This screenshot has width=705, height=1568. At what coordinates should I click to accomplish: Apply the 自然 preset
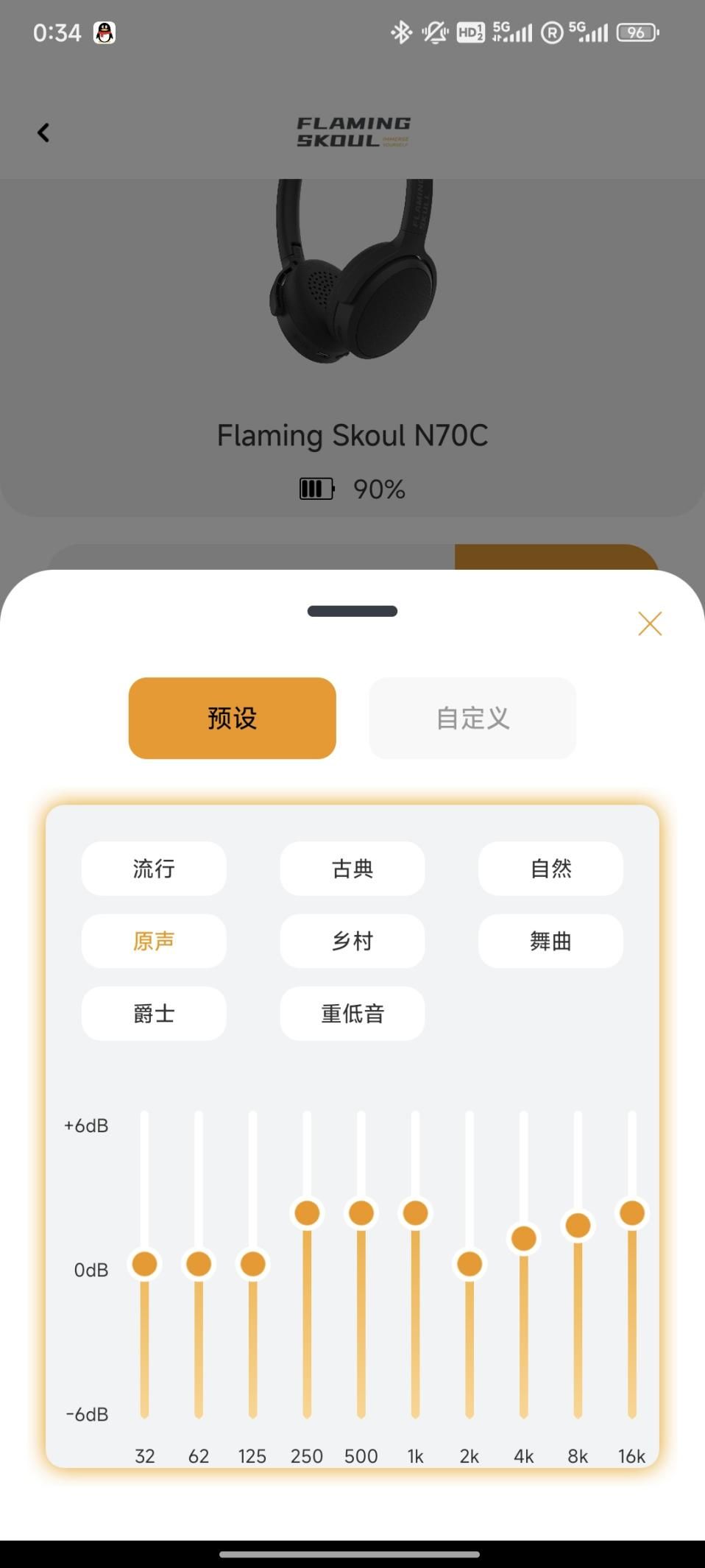tap(550, 869)
